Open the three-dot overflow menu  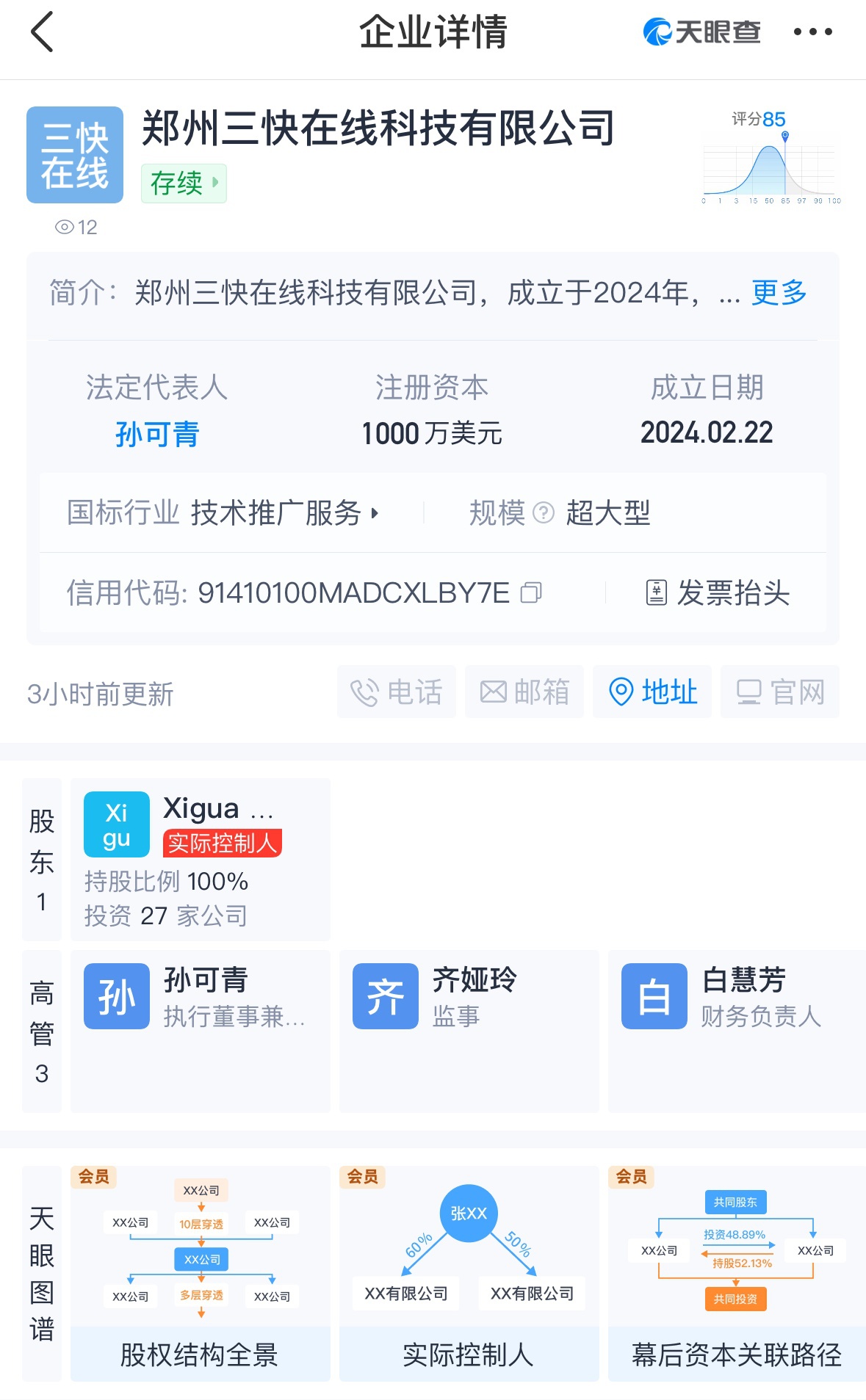(x=812, y=32)
